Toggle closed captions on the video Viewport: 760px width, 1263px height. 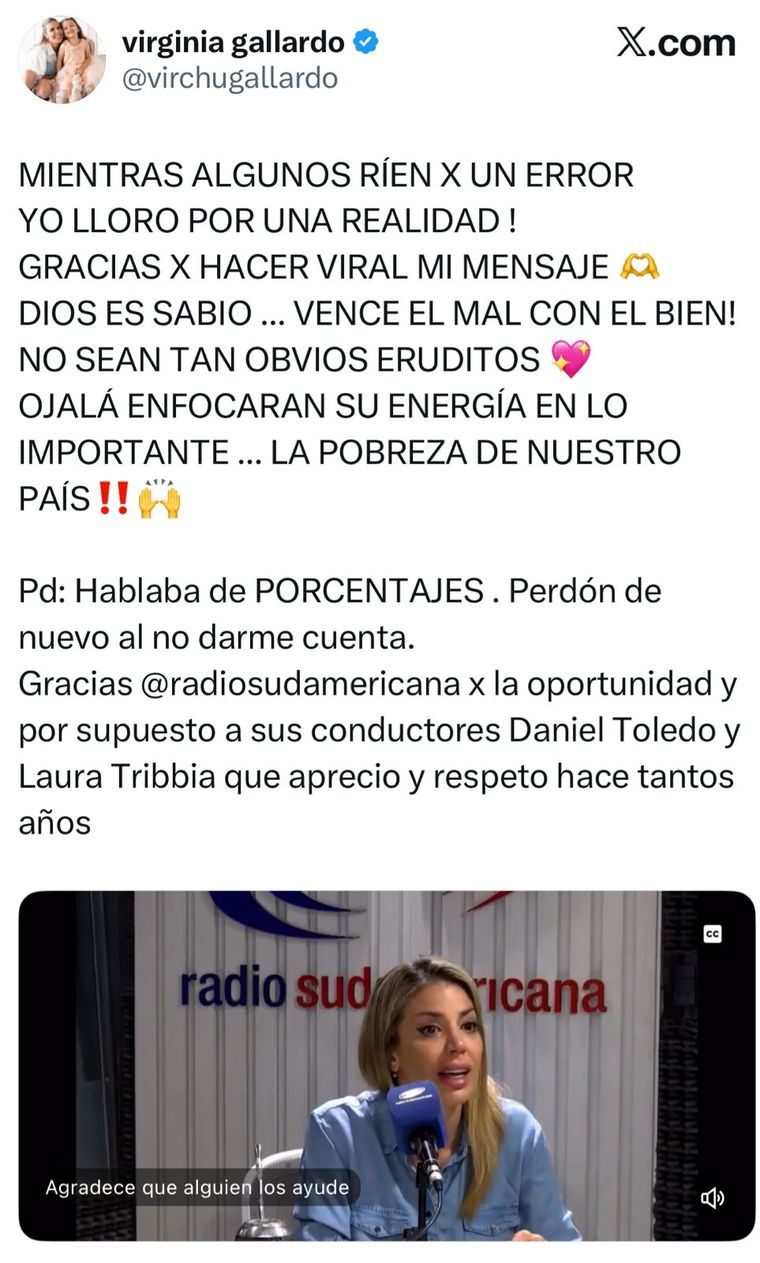point(712,933)
